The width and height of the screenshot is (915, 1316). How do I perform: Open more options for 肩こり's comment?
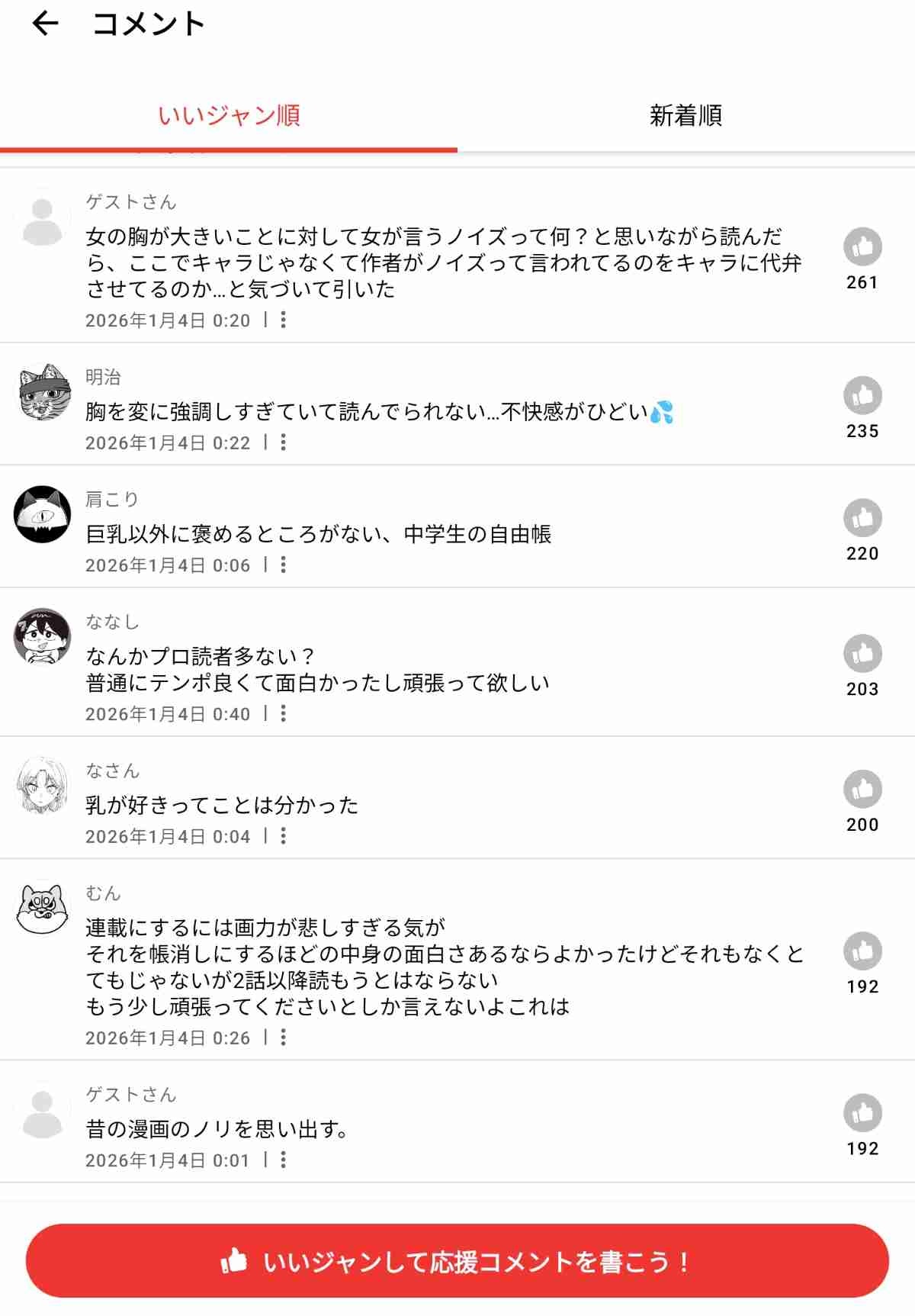click(284, 565)
